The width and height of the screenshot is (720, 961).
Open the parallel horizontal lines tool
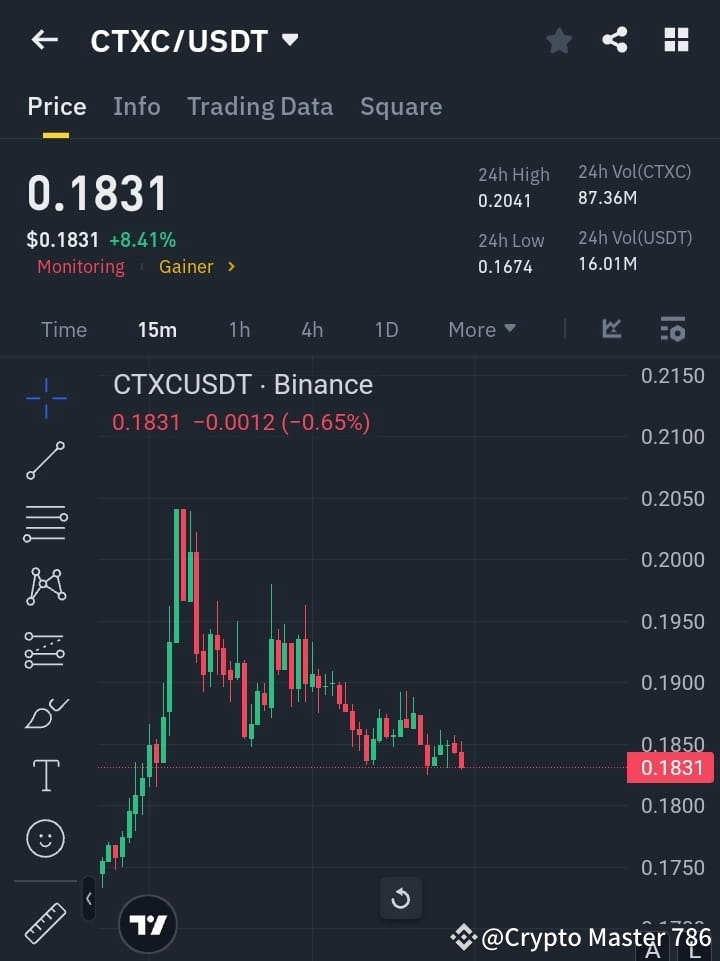44,524
